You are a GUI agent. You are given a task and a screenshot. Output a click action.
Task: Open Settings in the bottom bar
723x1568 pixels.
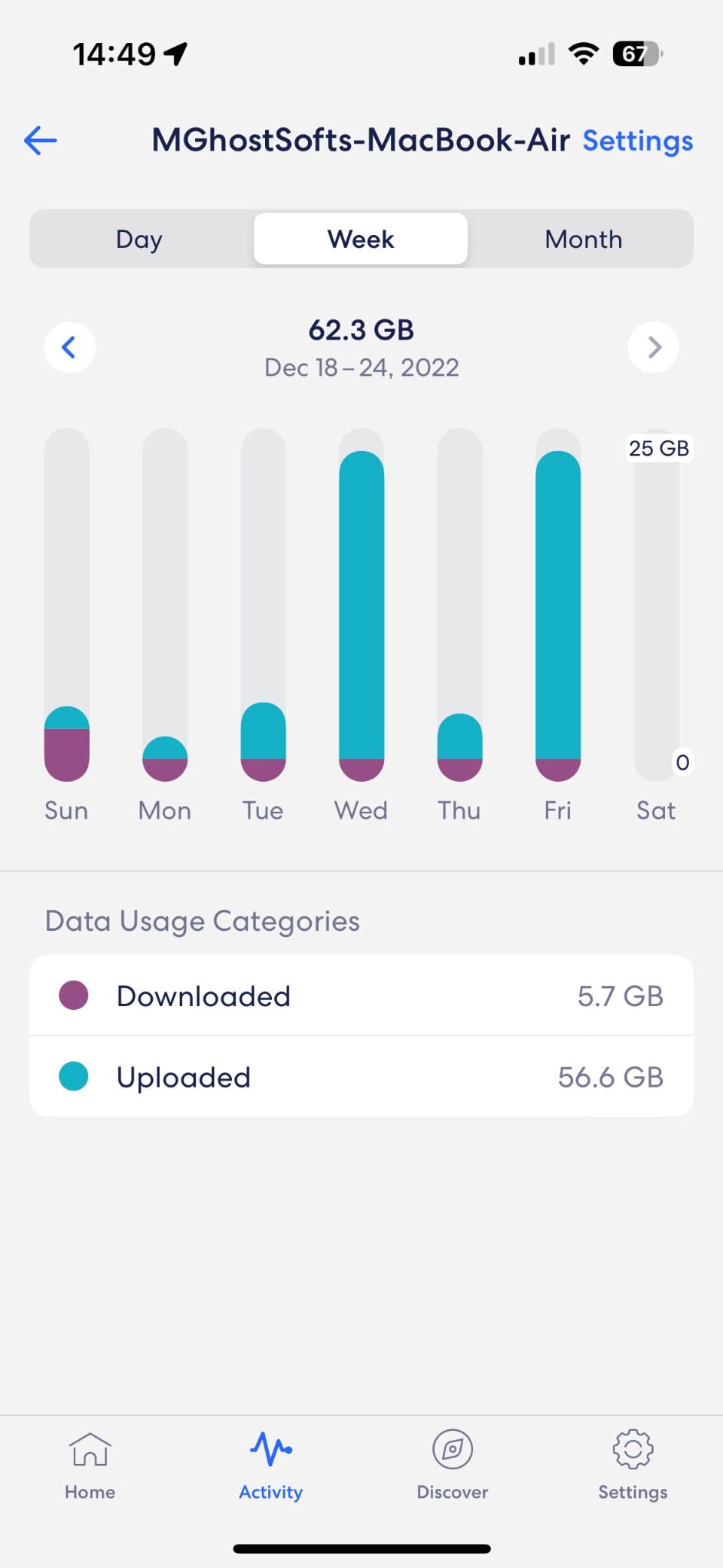[x=633, y=1466]
